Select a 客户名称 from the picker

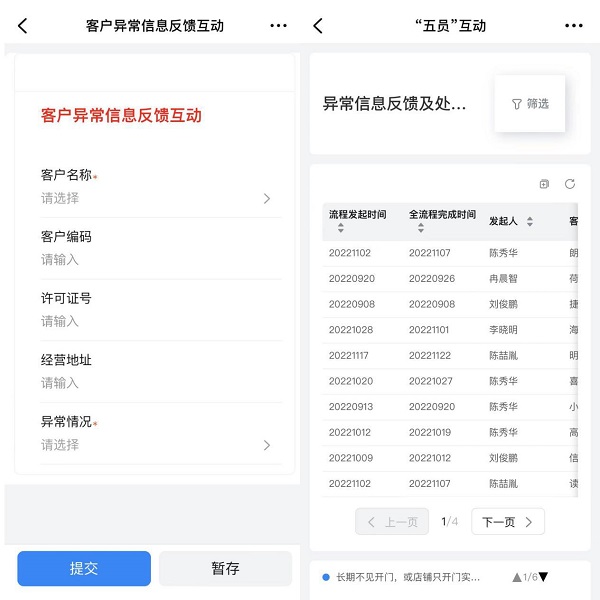155,198
